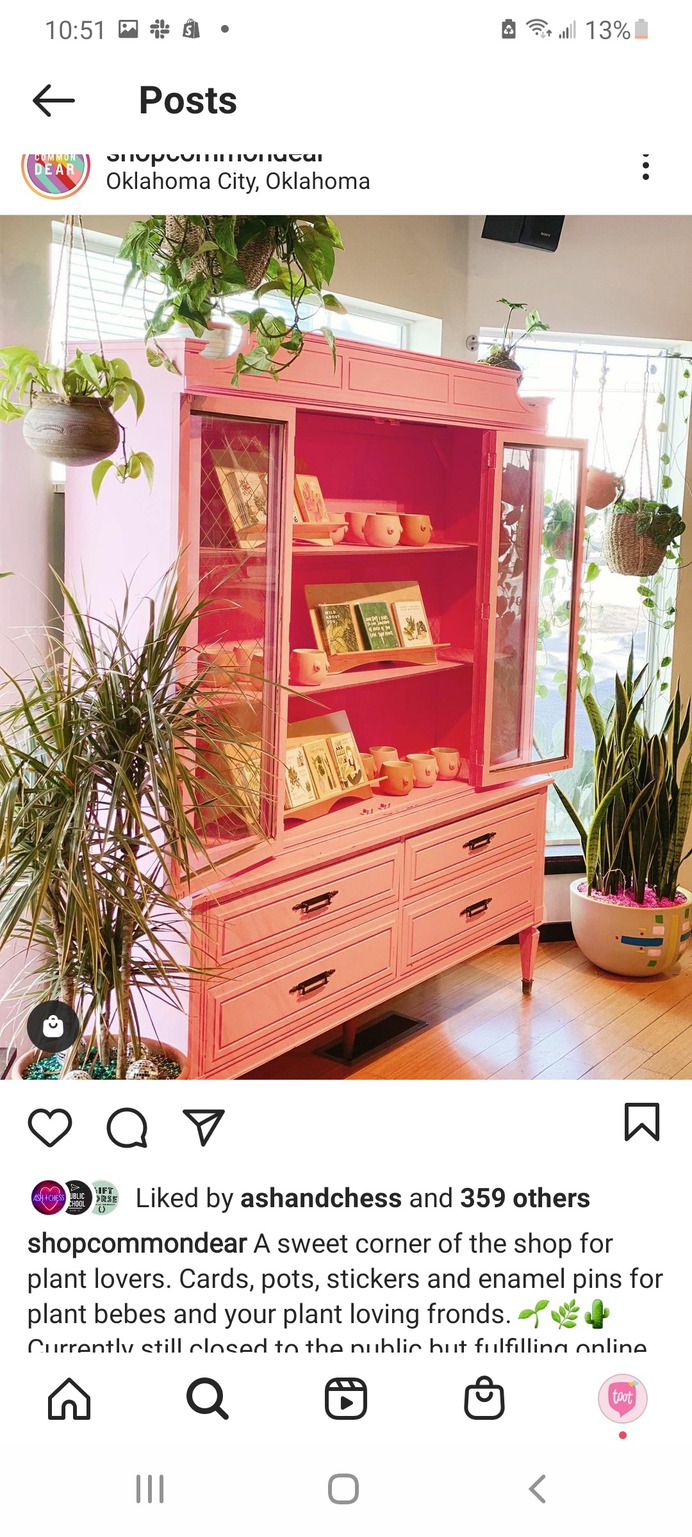Share the post via paper plane icon
This screenshot has width=692, height=1537.
coord(204,1127)
